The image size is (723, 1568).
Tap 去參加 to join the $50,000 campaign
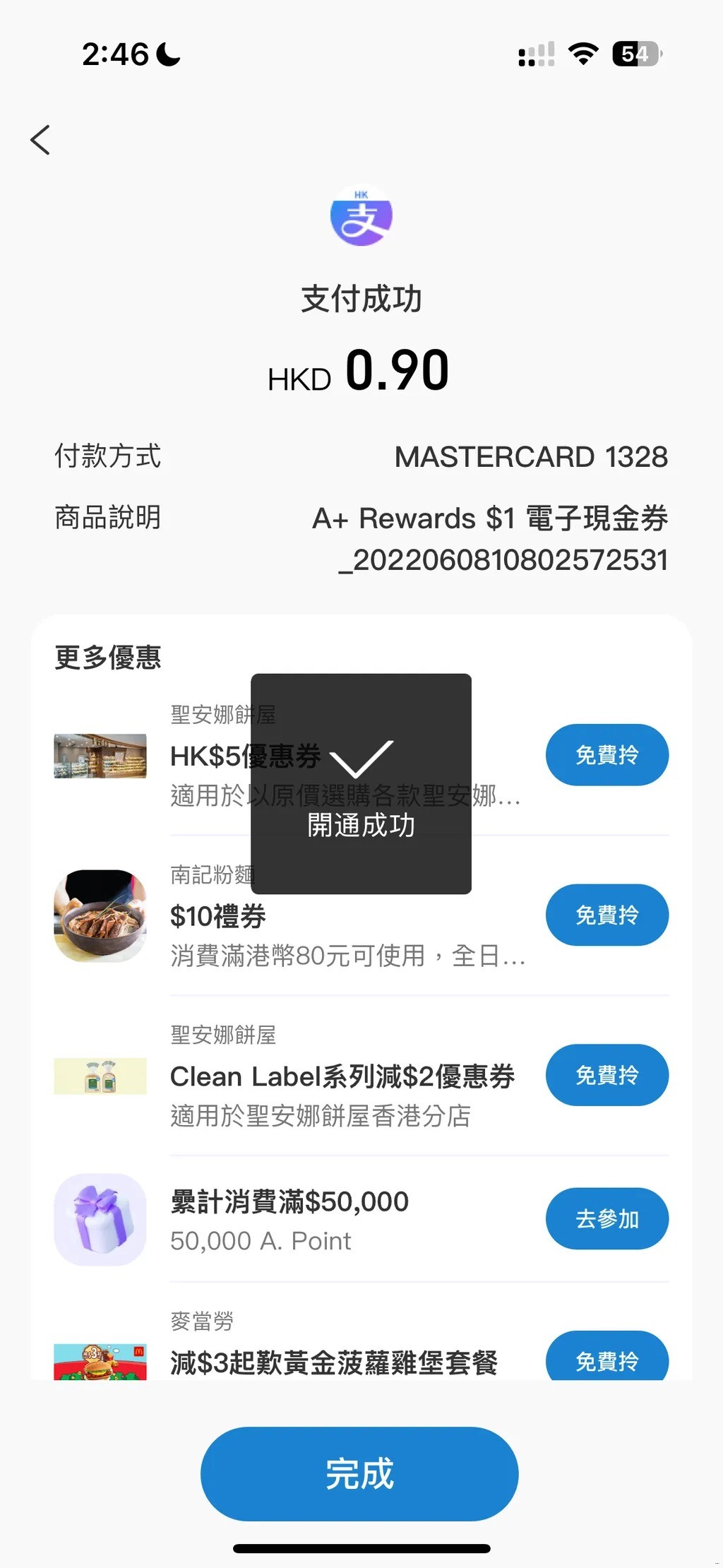pyautogui.click(x=606, y=1218)
